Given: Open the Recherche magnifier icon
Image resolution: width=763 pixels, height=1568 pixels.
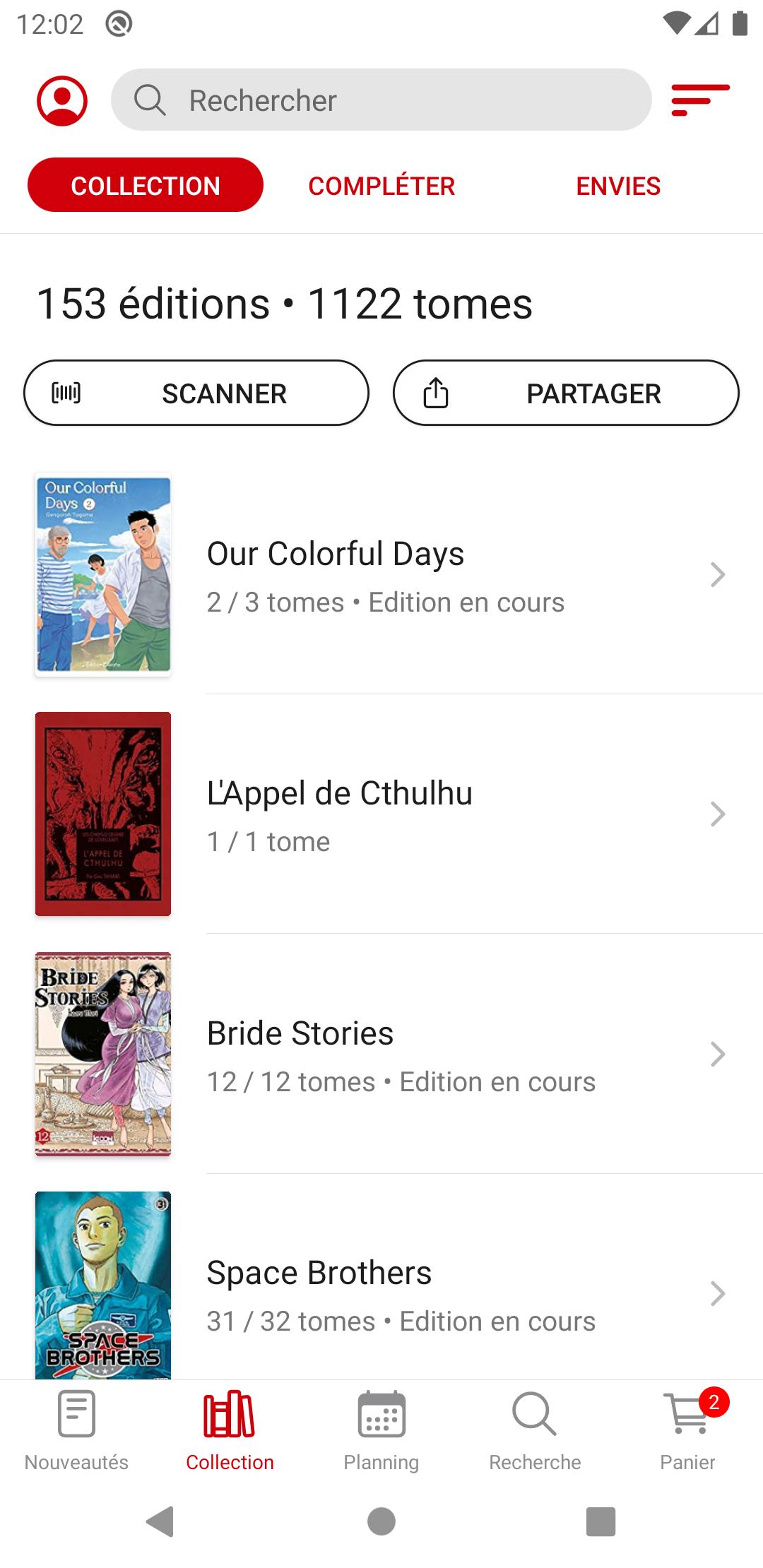Looking at the screenshot, I should (x=534, y=1415).
